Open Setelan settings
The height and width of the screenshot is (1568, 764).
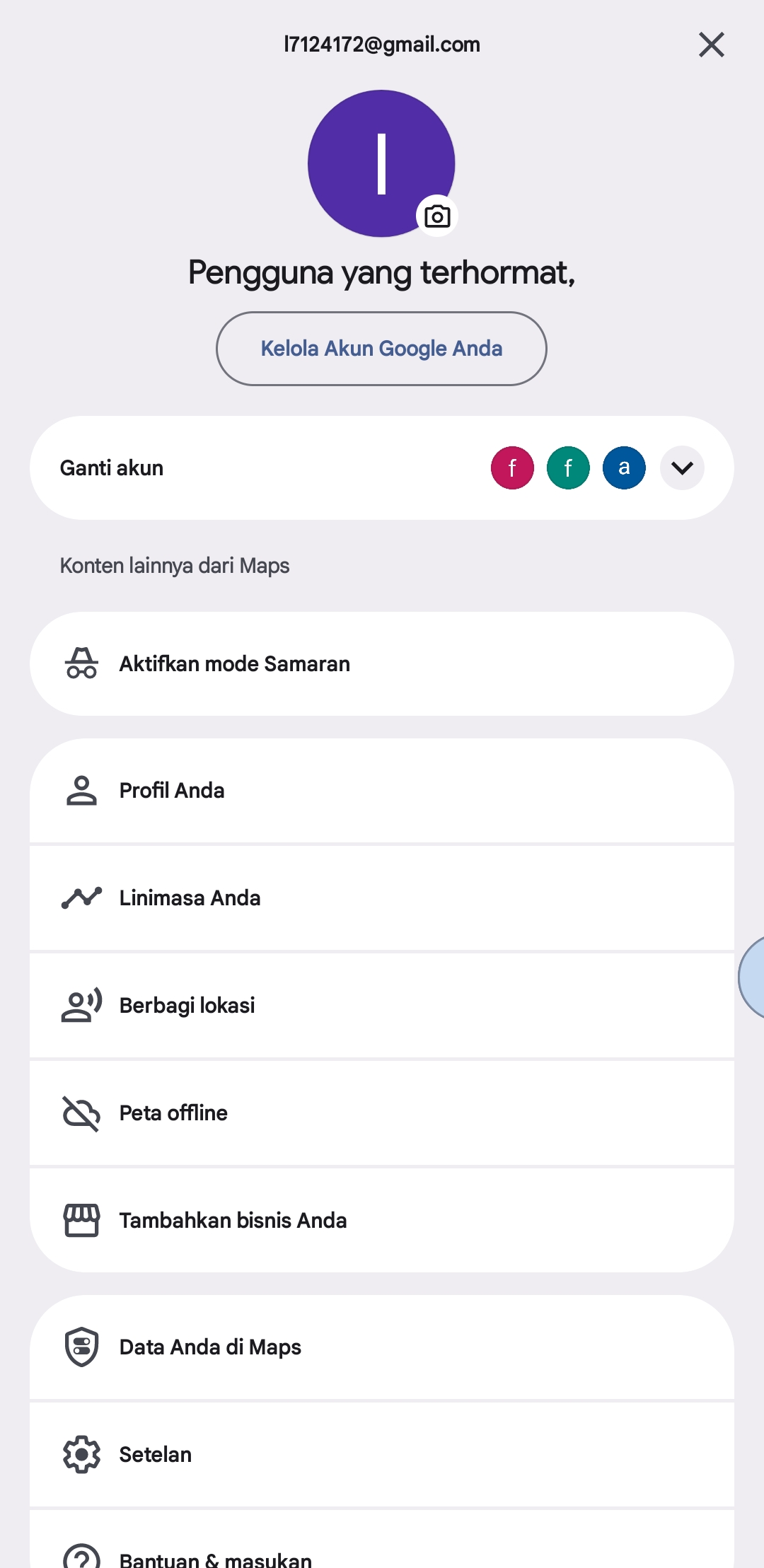382,1454
